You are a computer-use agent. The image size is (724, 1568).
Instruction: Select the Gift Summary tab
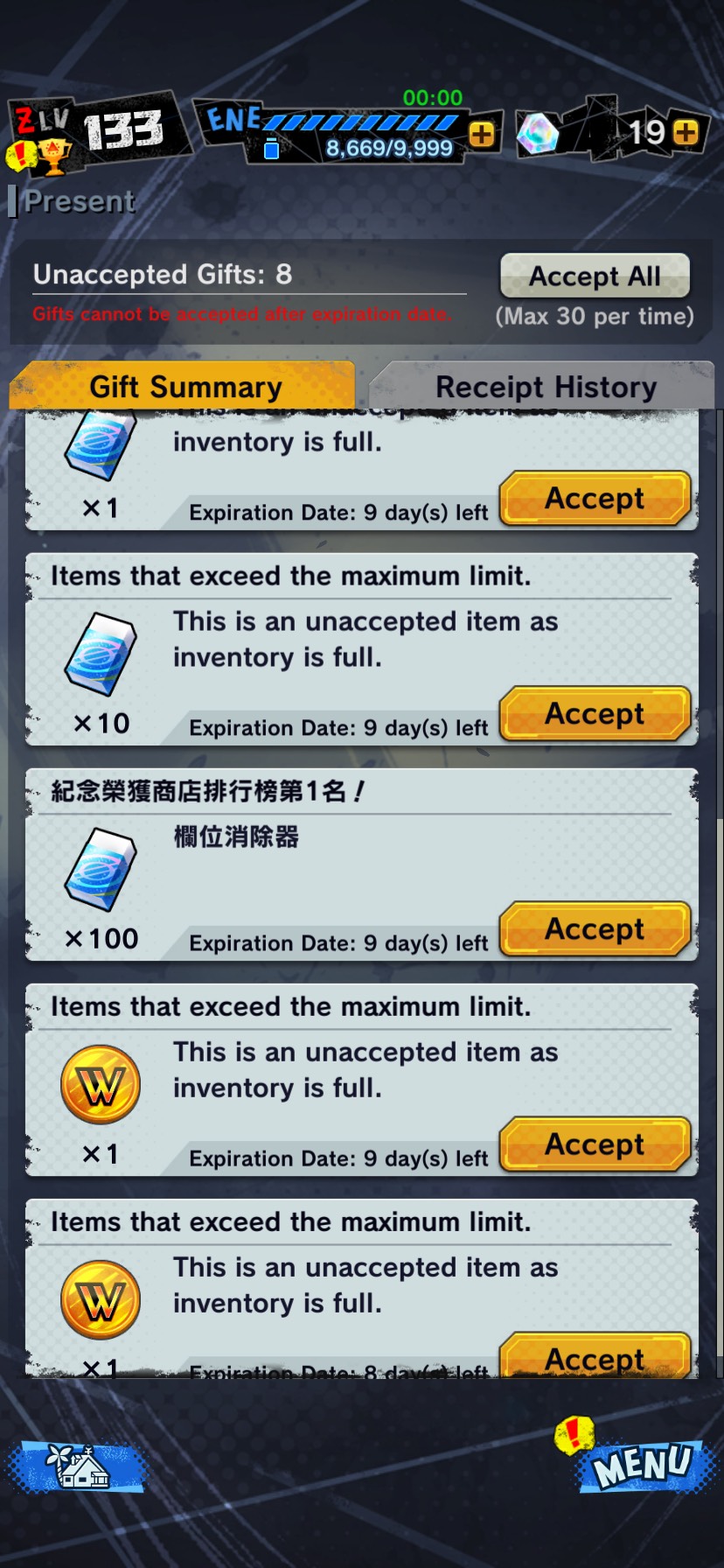pyautogui.click(x=184, y=387)
